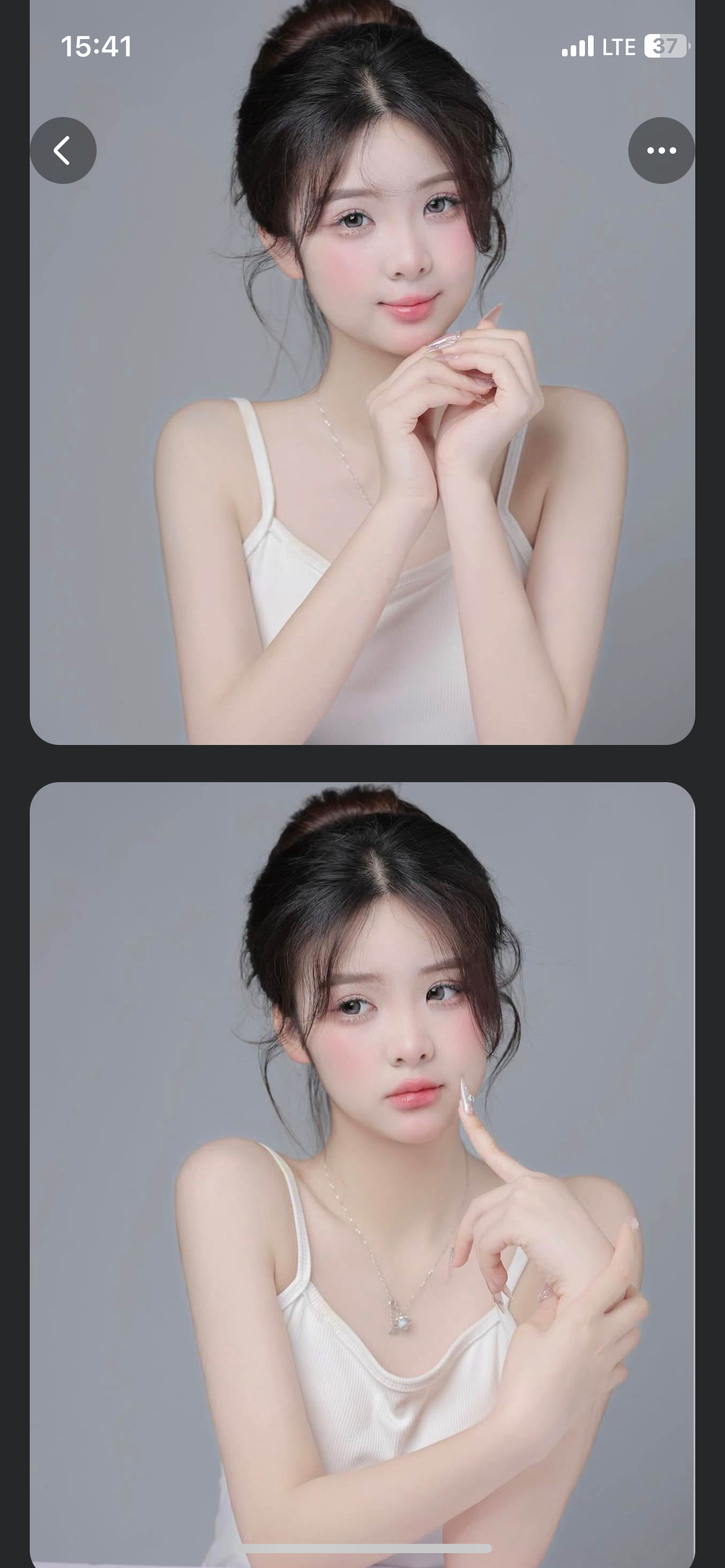Viewport: 725px width, 1568px height.
Task: Go back using the back arrow
Action: pyautogui.click(x=63, y=150)
